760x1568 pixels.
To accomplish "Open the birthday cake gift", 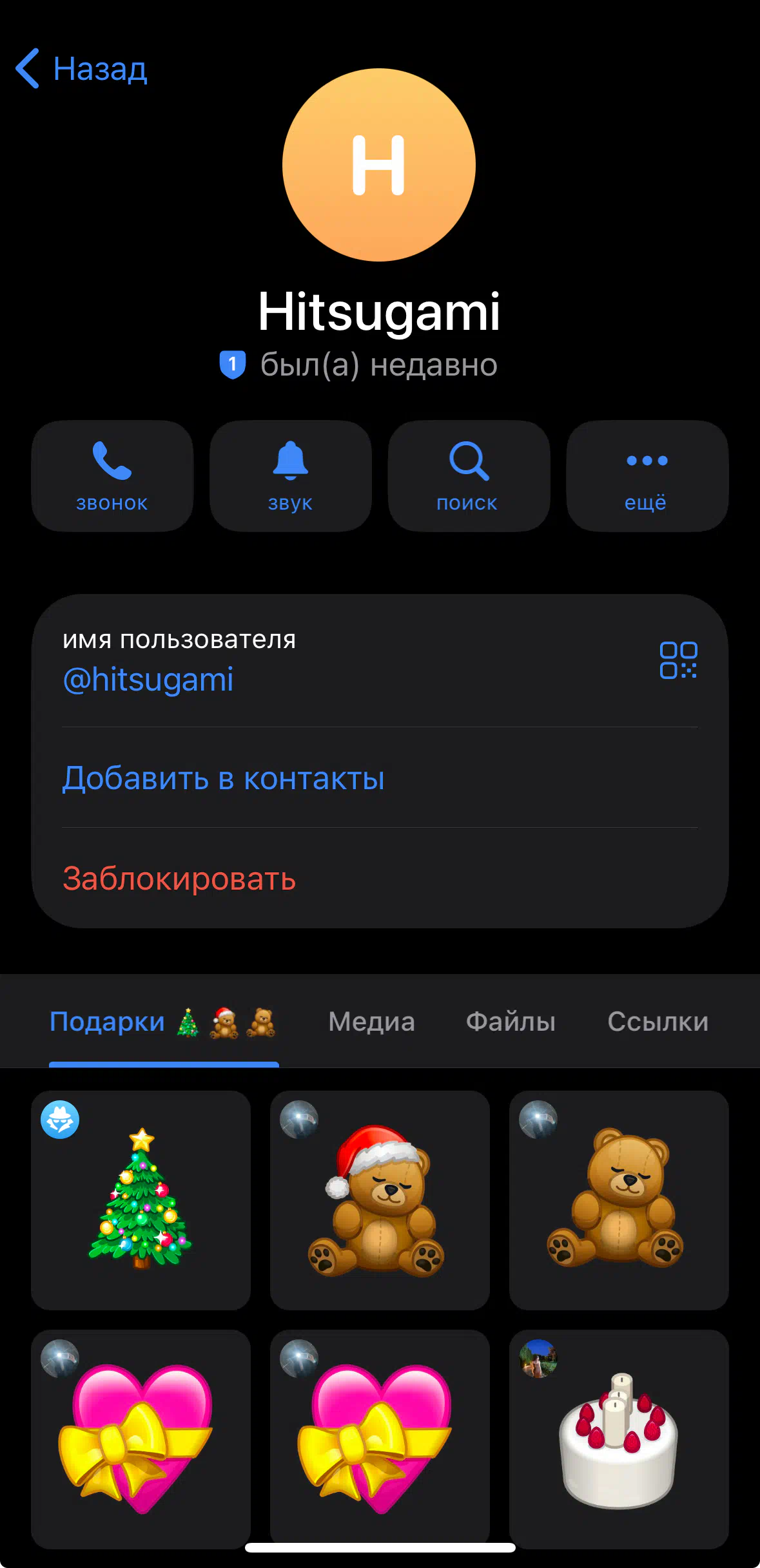I will pos(618,1439).
